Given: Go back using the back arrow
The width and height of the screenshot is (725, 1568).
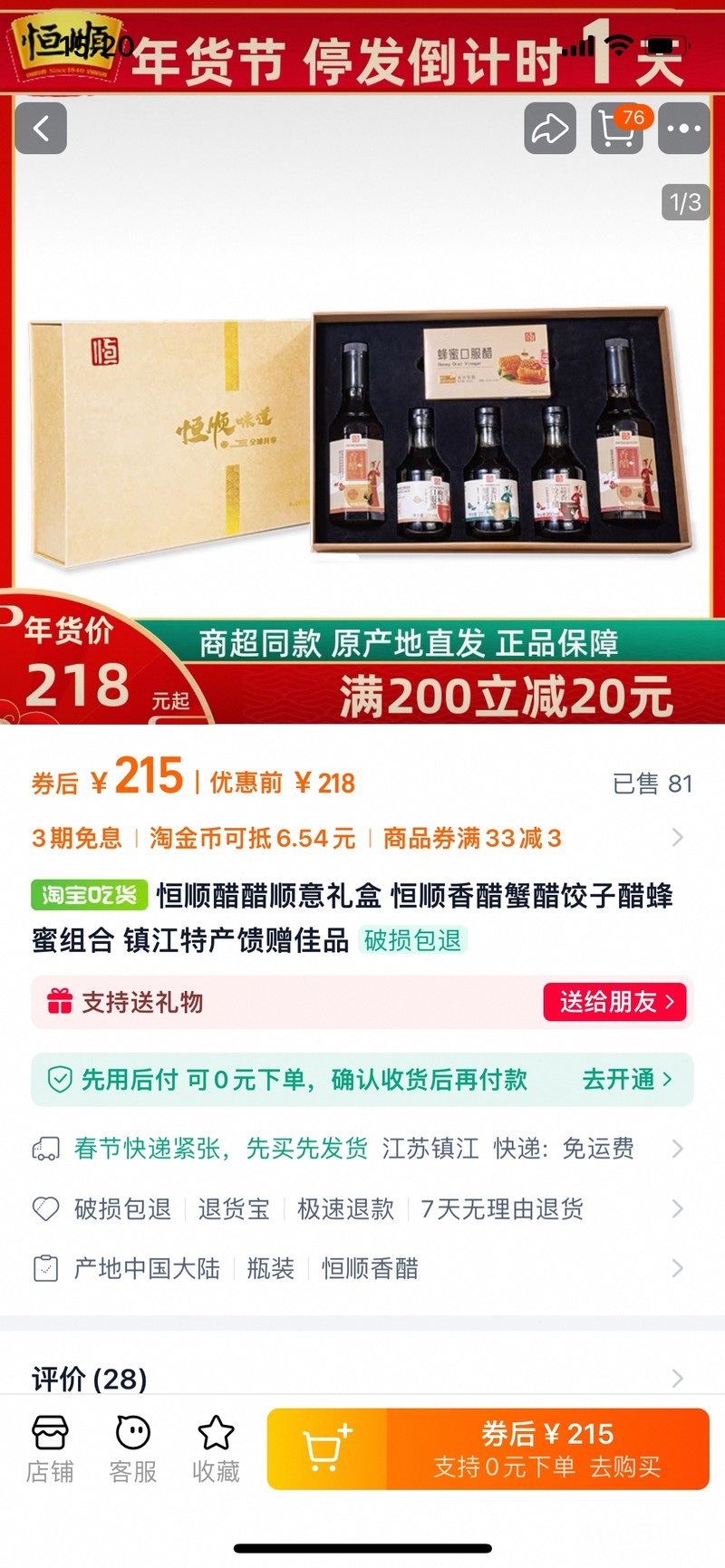Looking at the screenshot, I should [41, 129].
